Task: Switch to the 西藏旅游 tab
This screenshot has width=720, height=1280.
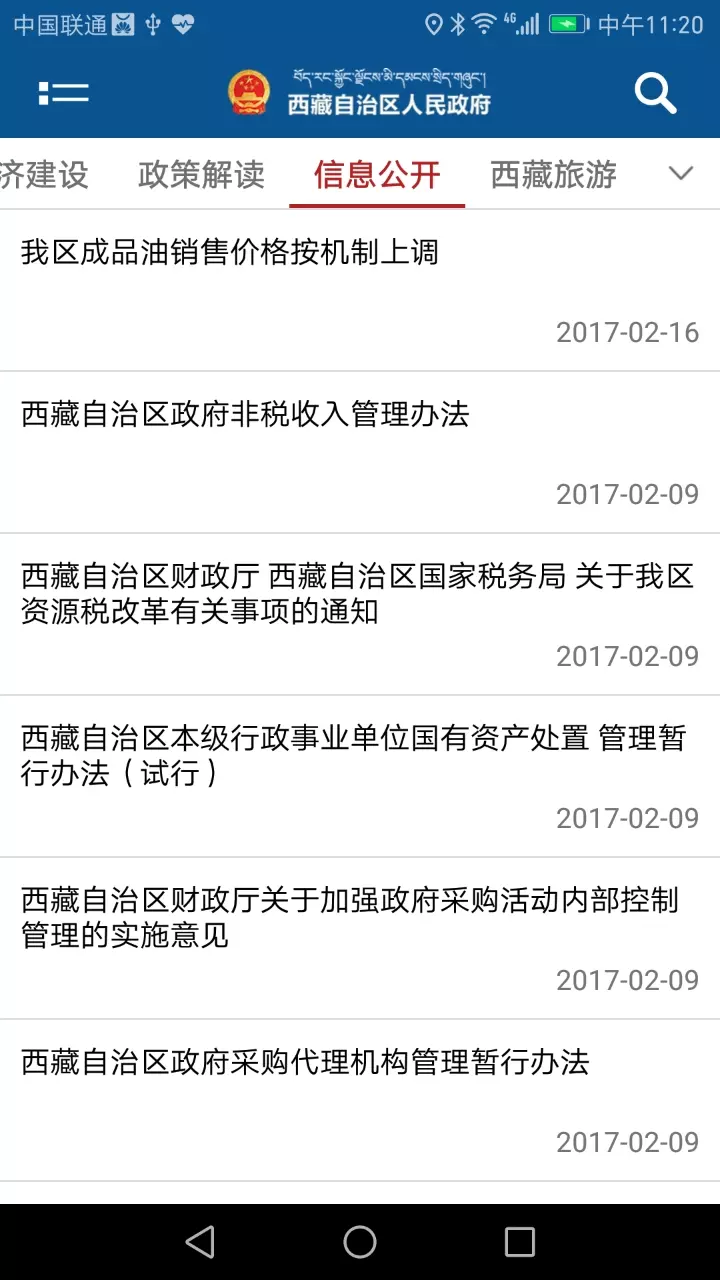Action: [553, 174]
